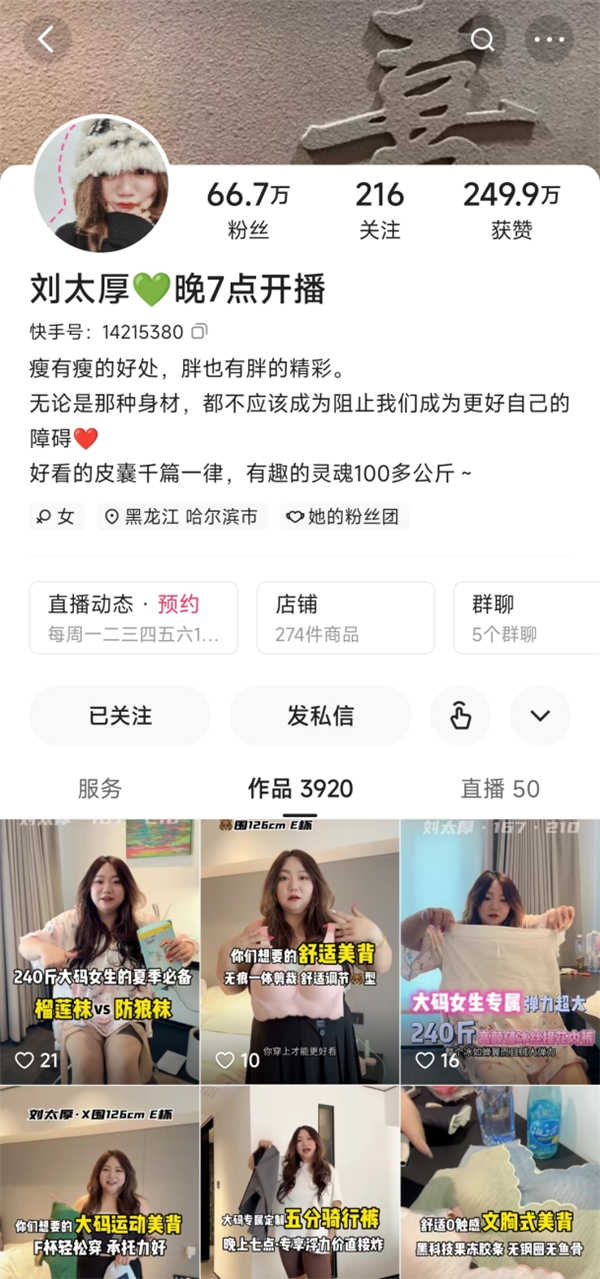Copy the 快手号 ID number
Viewport: 600px width, 1279px height.
pyautogui.click(x=199, y=332)
